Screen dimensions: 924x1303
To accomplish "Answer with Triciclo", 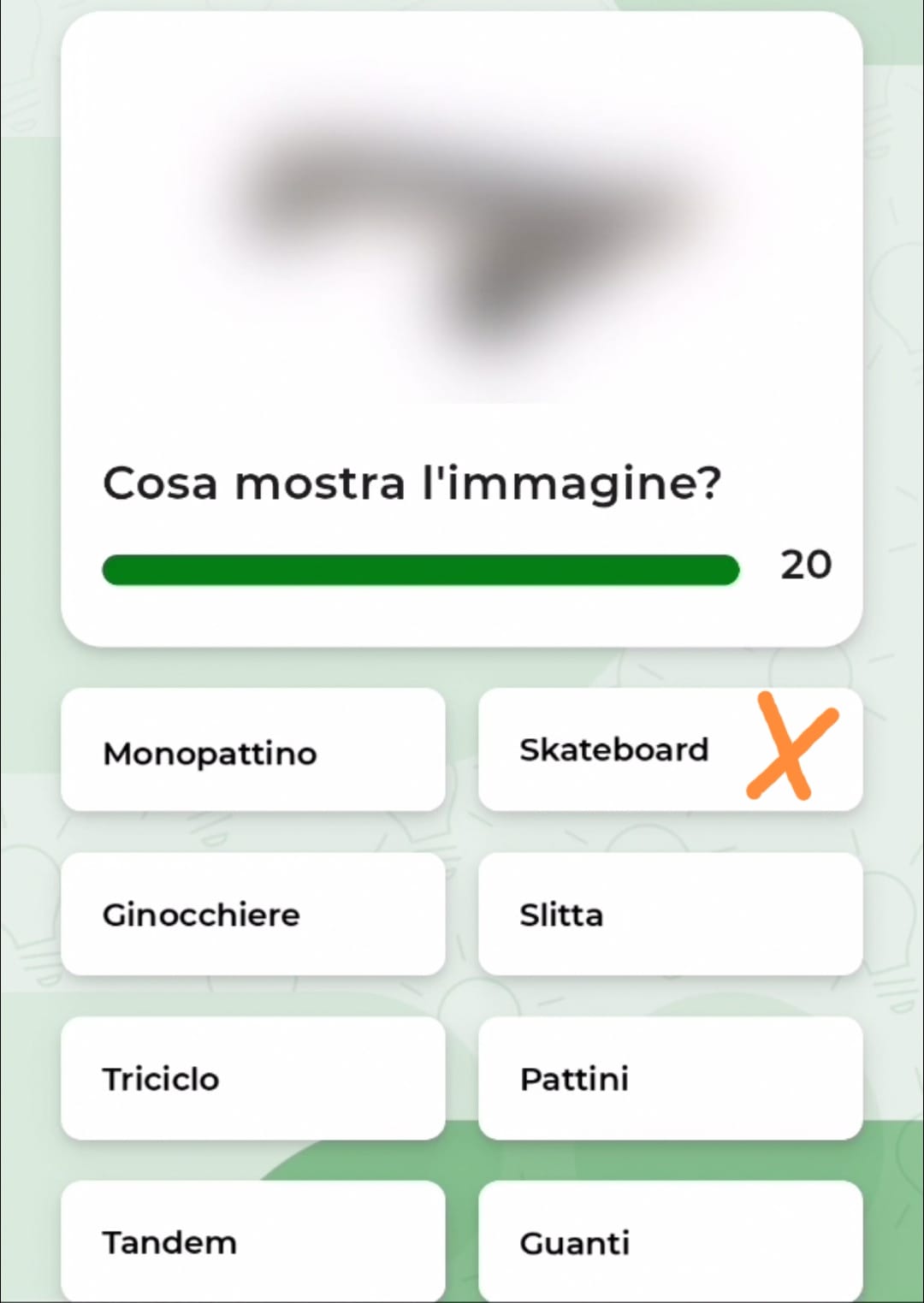I will tap(253, 1078).
